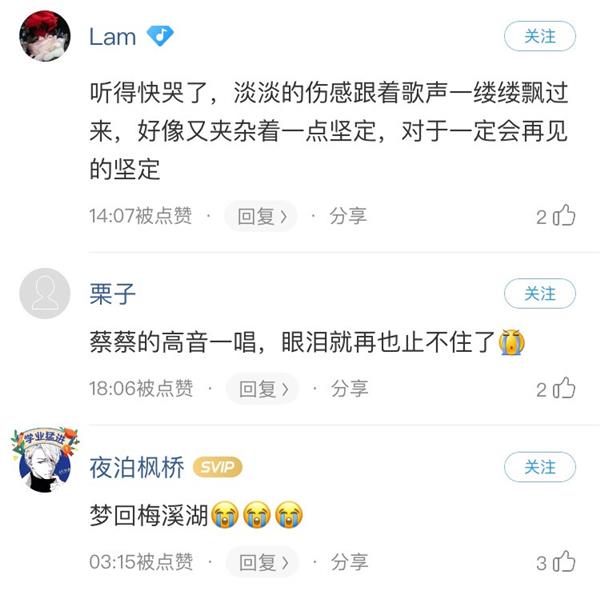Reply to 夜泊枫桥's comment
The width and height of the screenshot is (600, 590).
click(261, 562)
